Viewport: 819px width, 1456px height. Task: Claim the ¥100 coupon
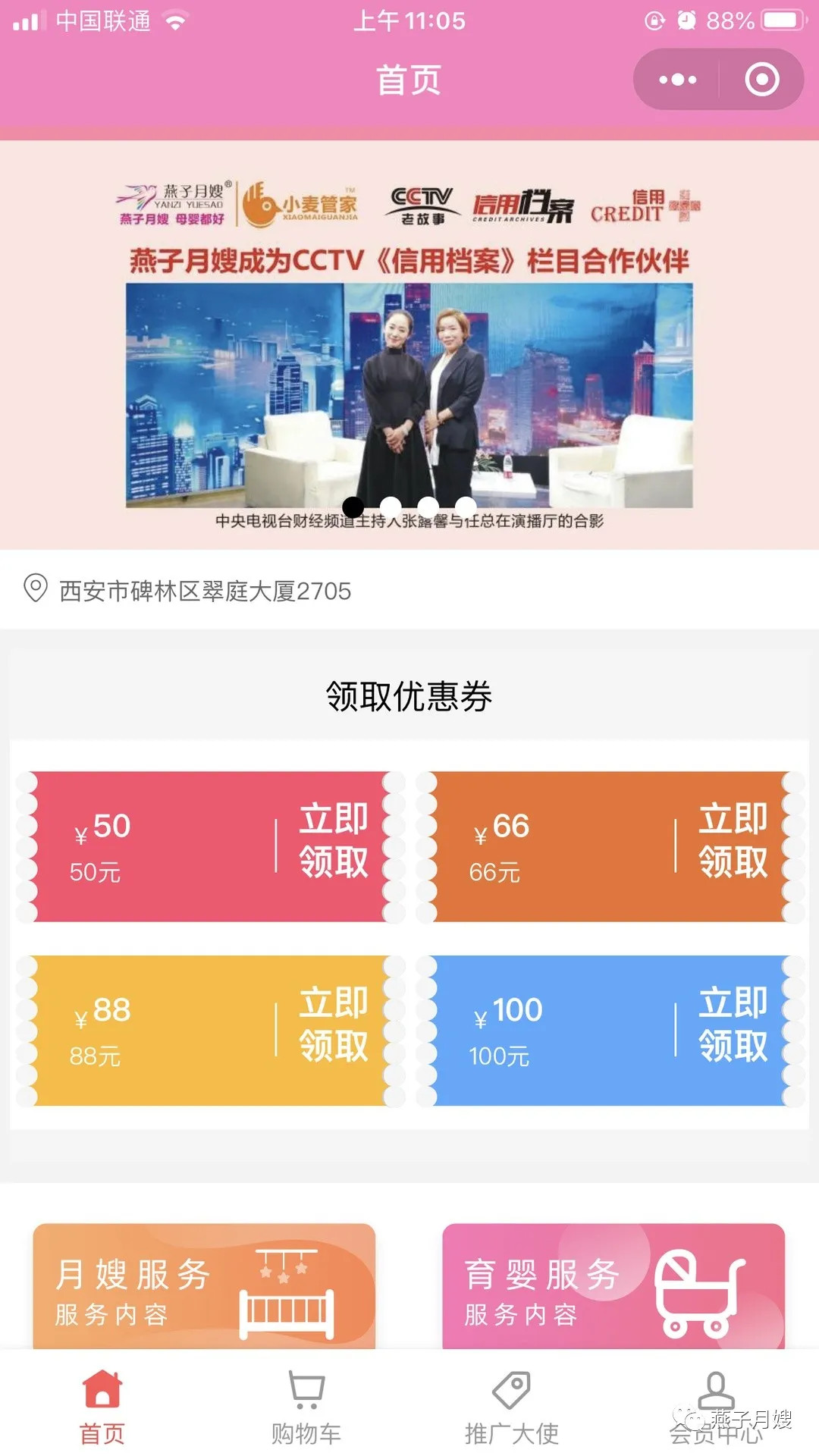point(733,1024)
